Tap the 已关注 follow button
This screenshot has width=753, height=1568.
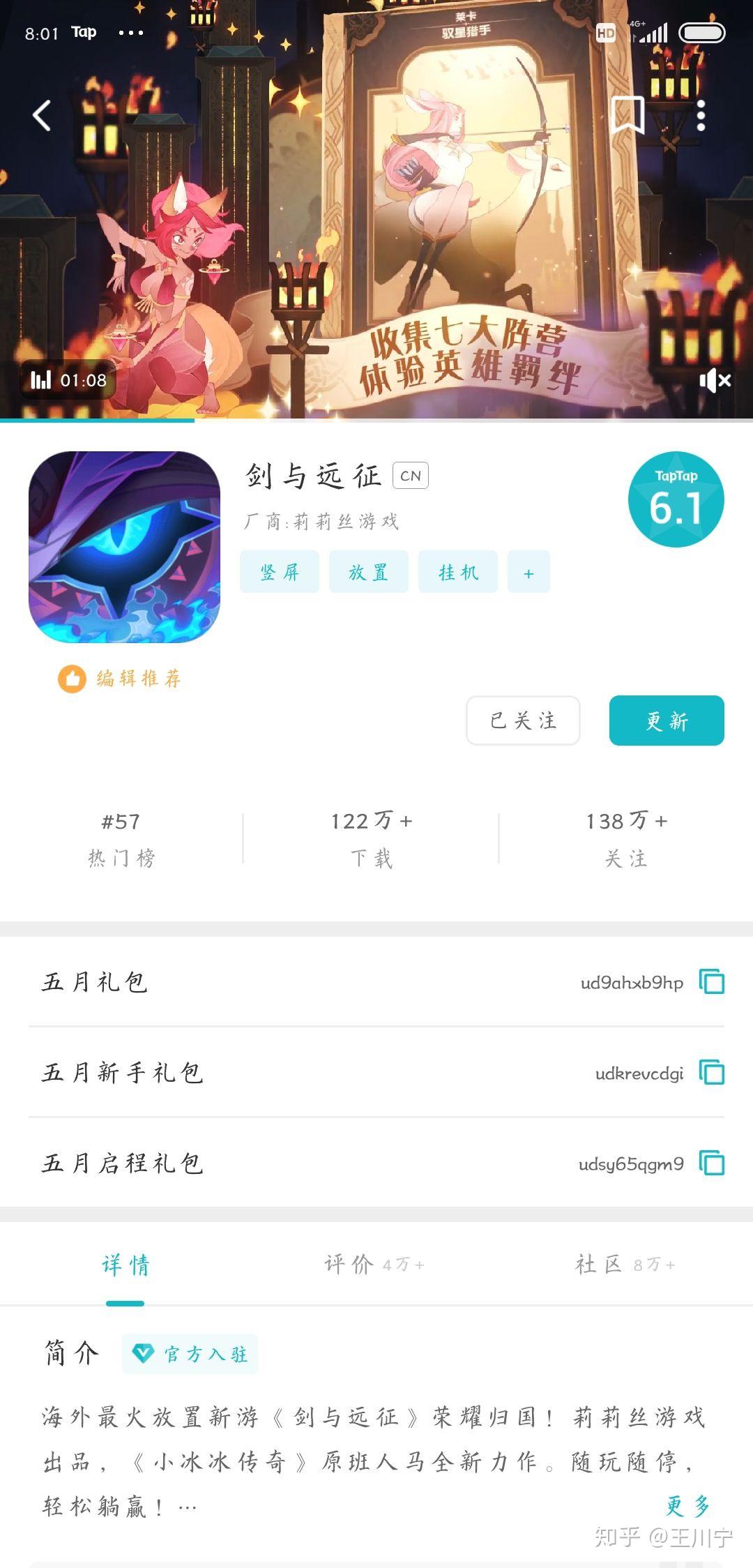click(x=523, y=721)
